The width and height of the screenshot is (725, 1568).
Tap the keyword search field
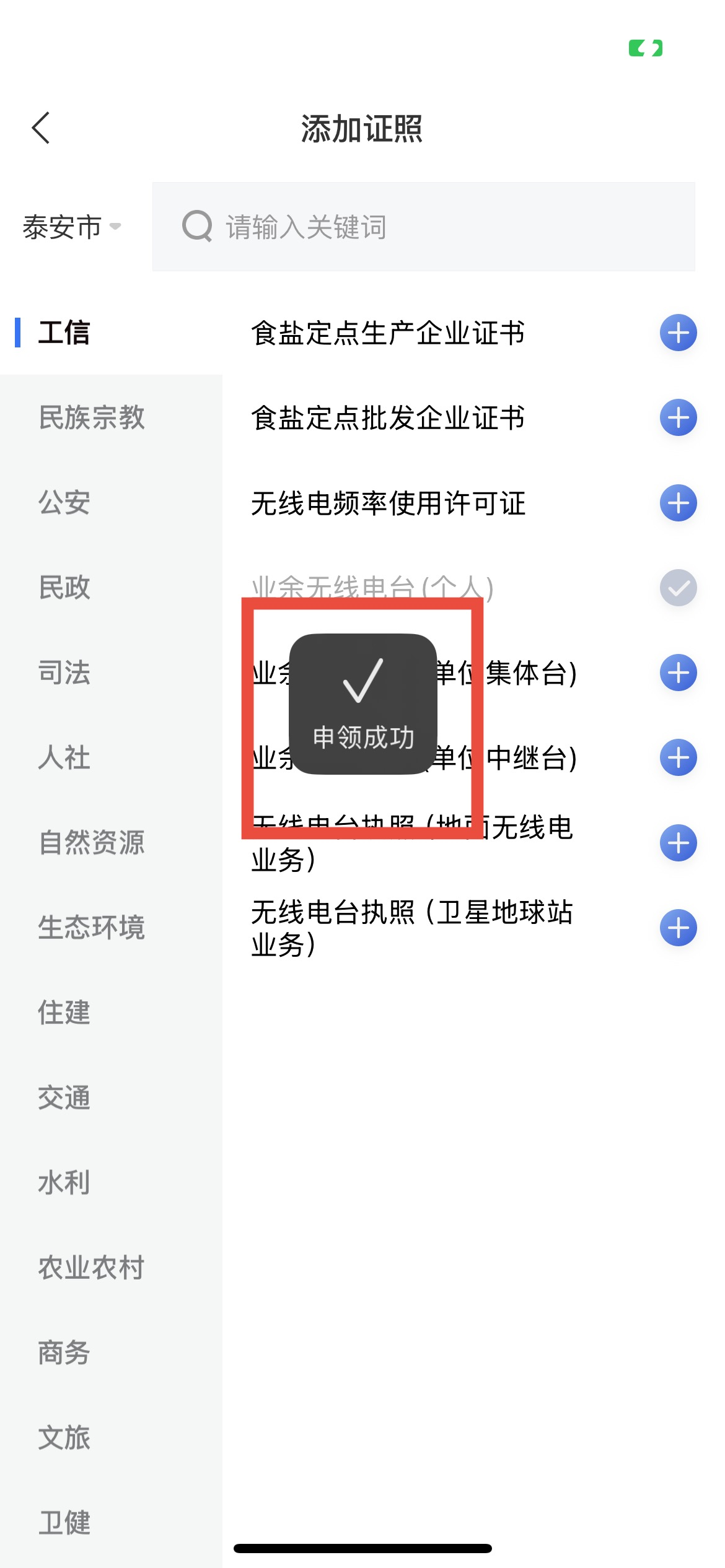[x=424, y=227]
